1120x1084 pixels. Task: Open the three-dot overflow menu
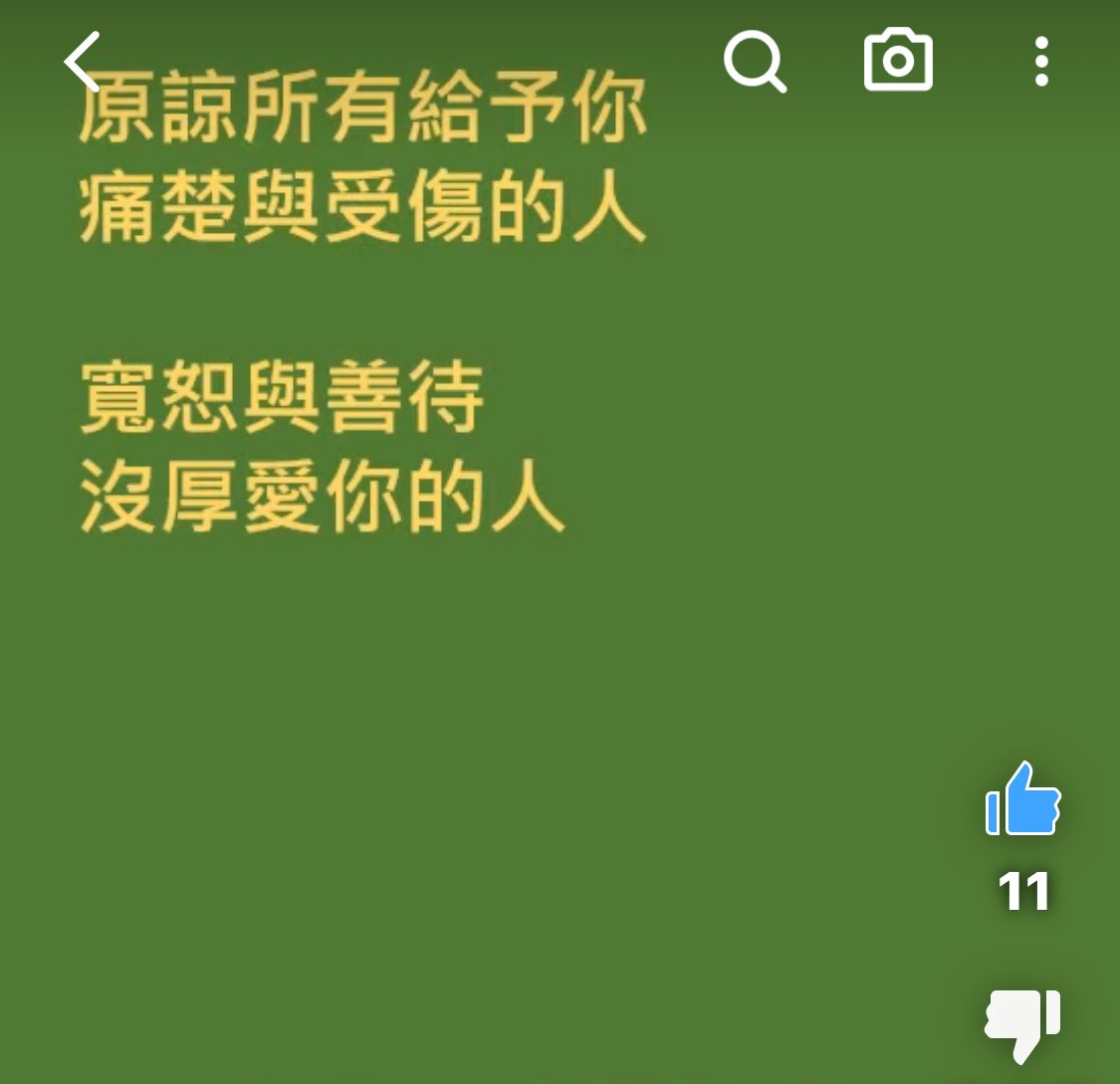[x=1041, y=62]
